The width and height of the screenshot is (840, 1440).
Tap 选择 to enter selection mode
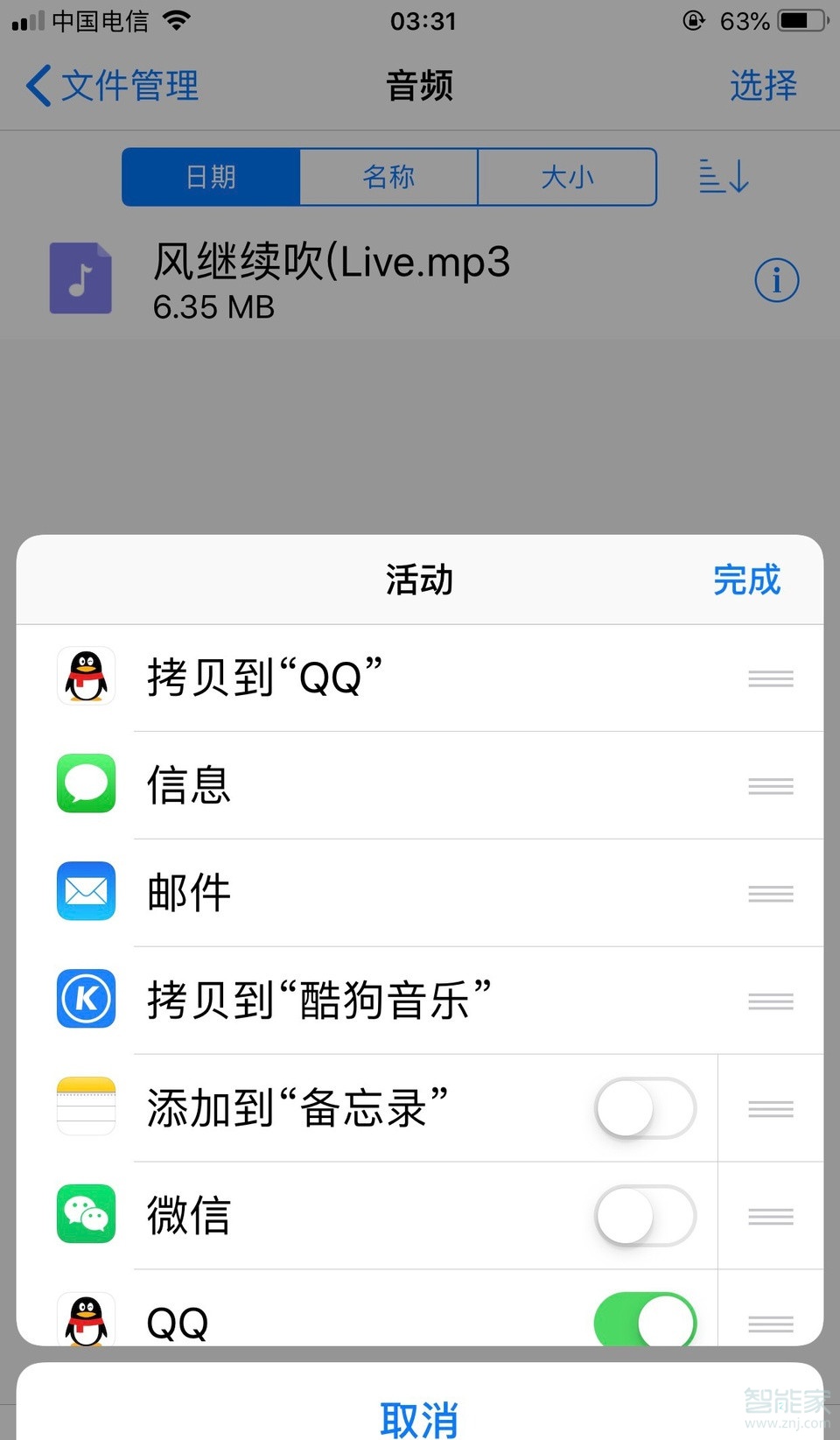[762, 85]
